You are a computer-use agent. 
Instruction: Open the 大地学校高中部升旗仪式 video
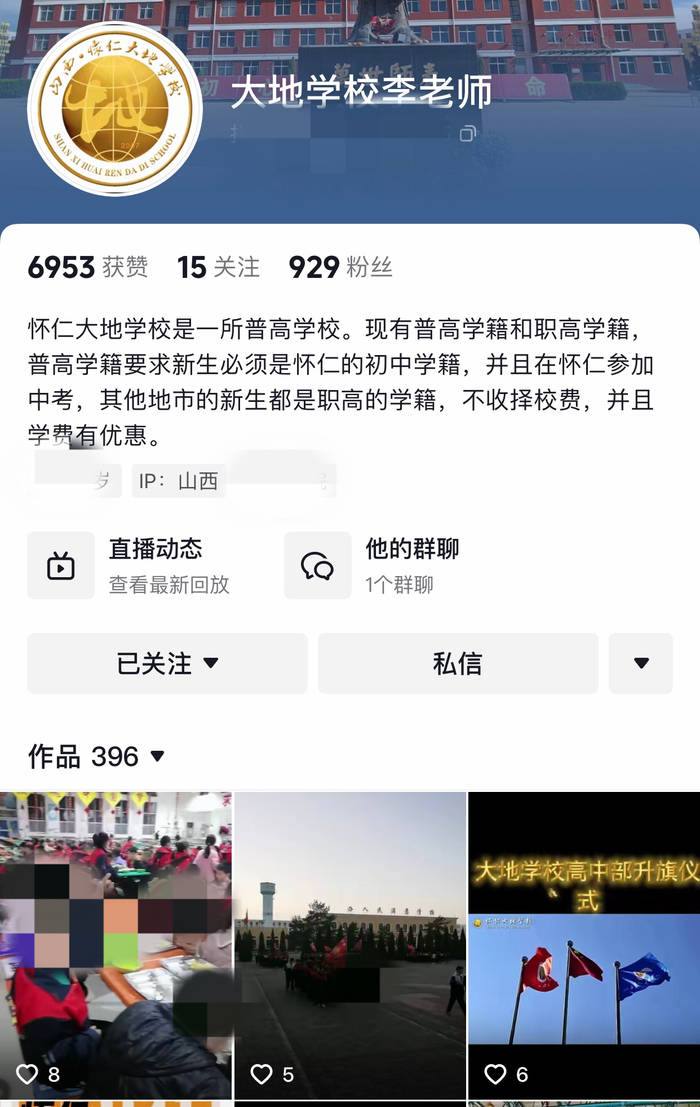[x=584, y=945]
